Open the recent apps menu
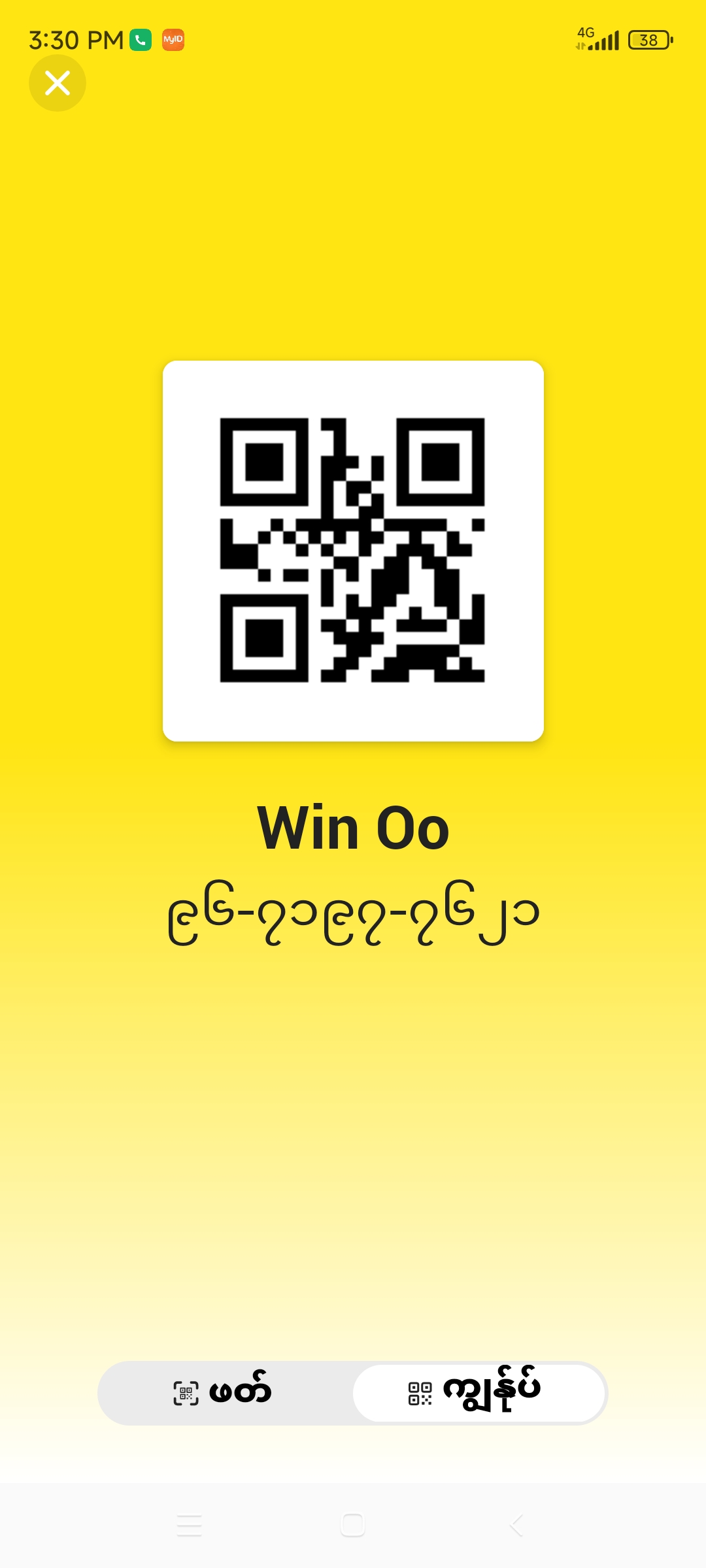 coord(189,1526)
